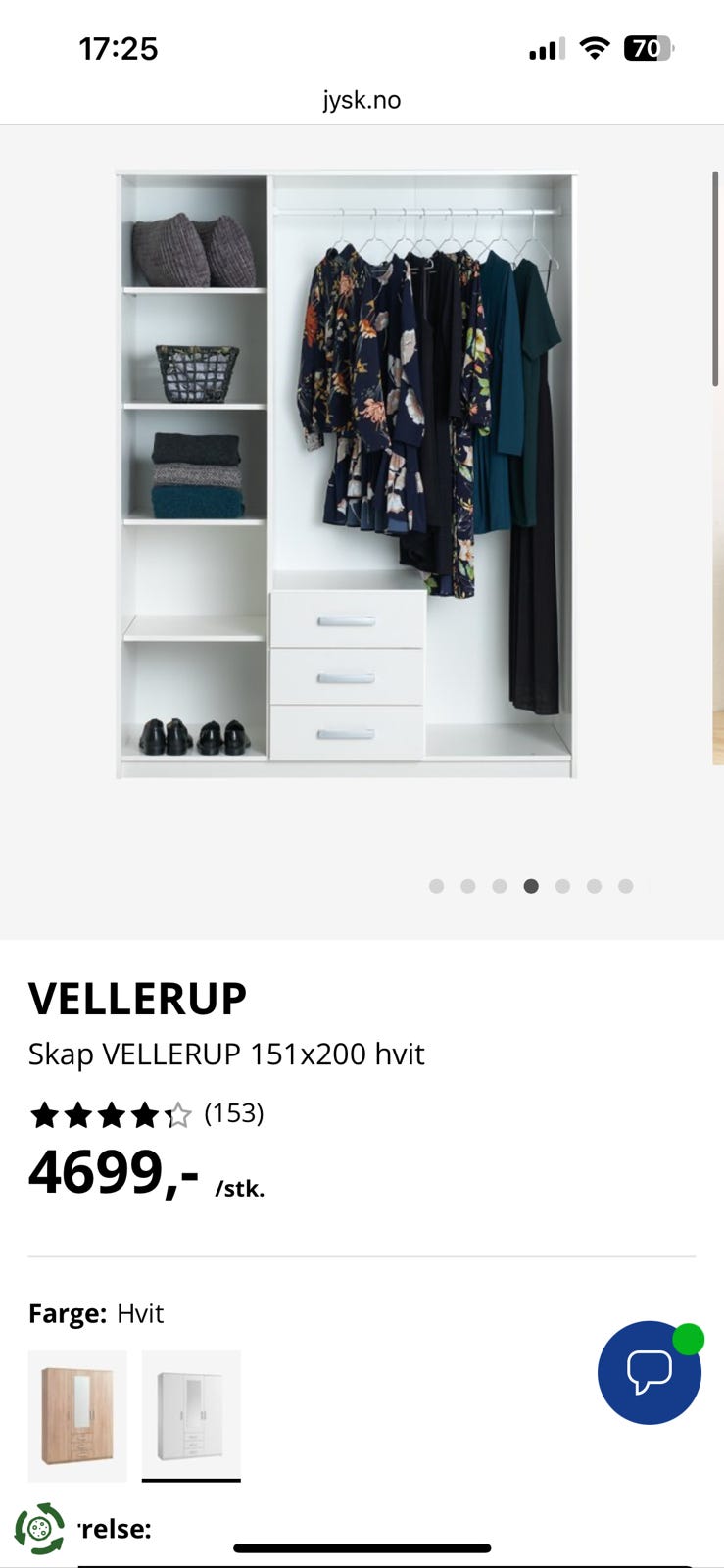This screenshot has width=724, height=1568.
Task: Open the chat support bubble
Action: click(650, 1372)
